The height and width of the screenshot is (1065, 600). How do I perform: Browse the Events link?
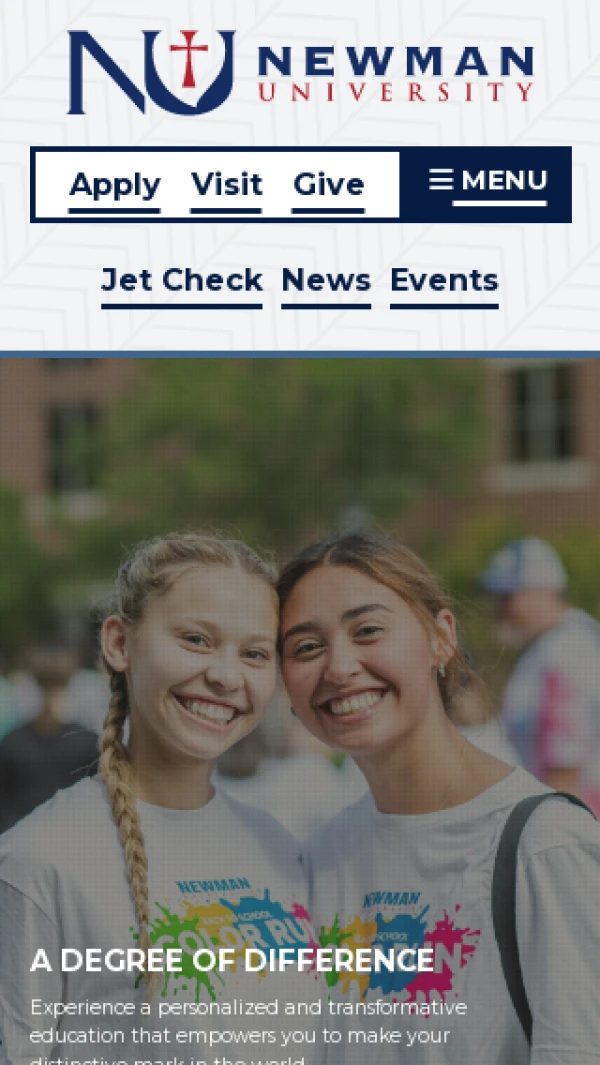click(x=444, y=281)
